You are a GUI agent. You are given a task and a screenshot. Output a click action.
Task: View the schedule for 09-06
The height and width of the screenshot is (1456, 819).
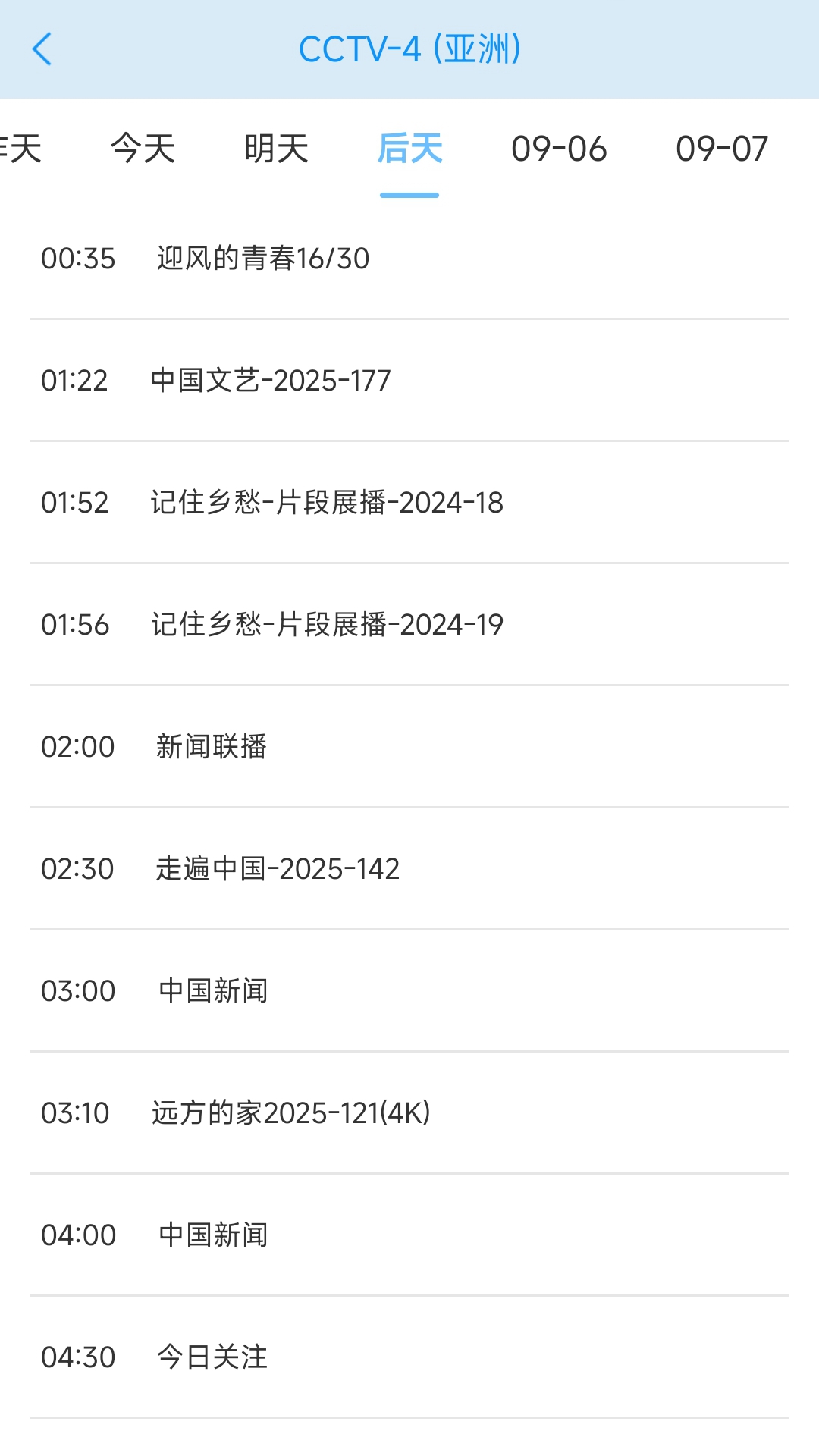559,149
